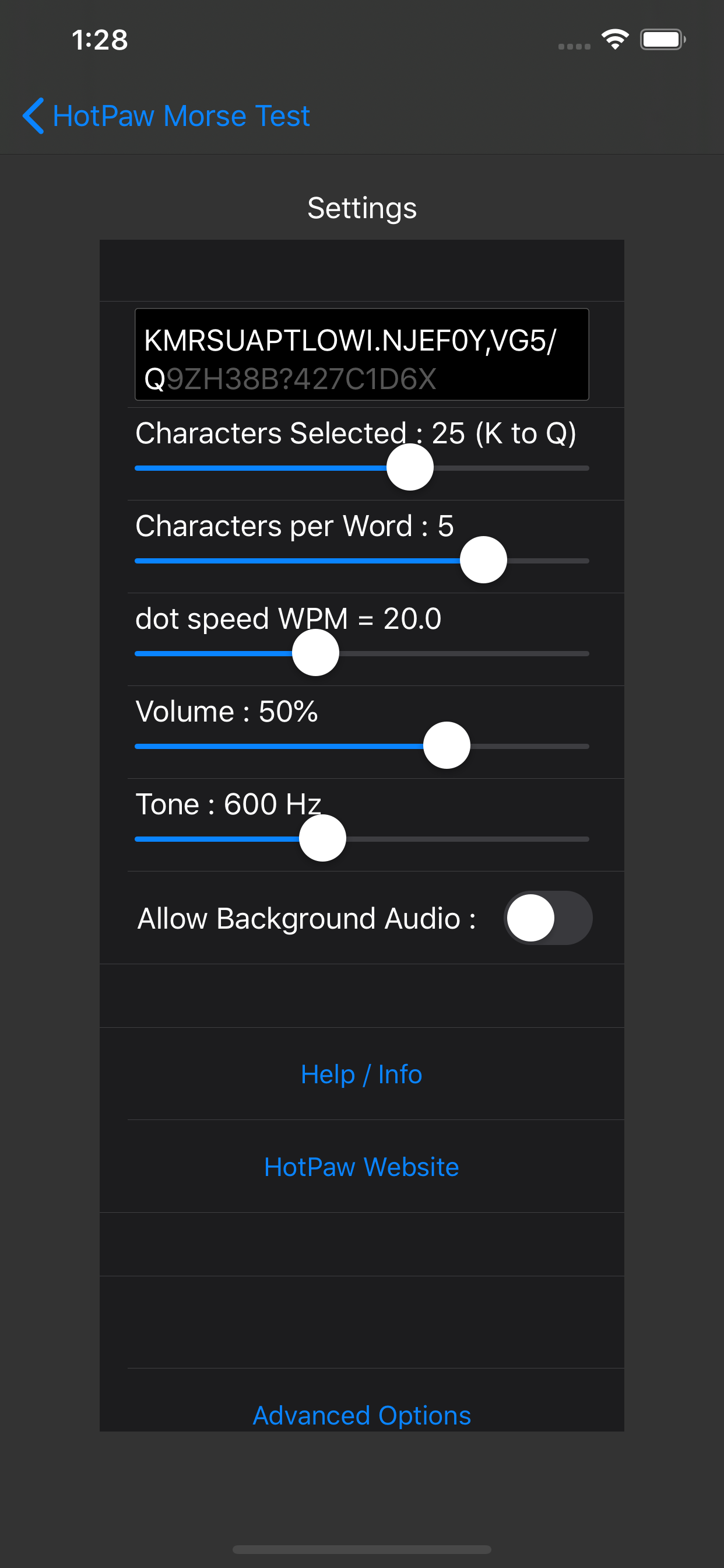The image size is (724, 1568).
Task: Open Advanced Options
Action: click(x=361, y=1415)
